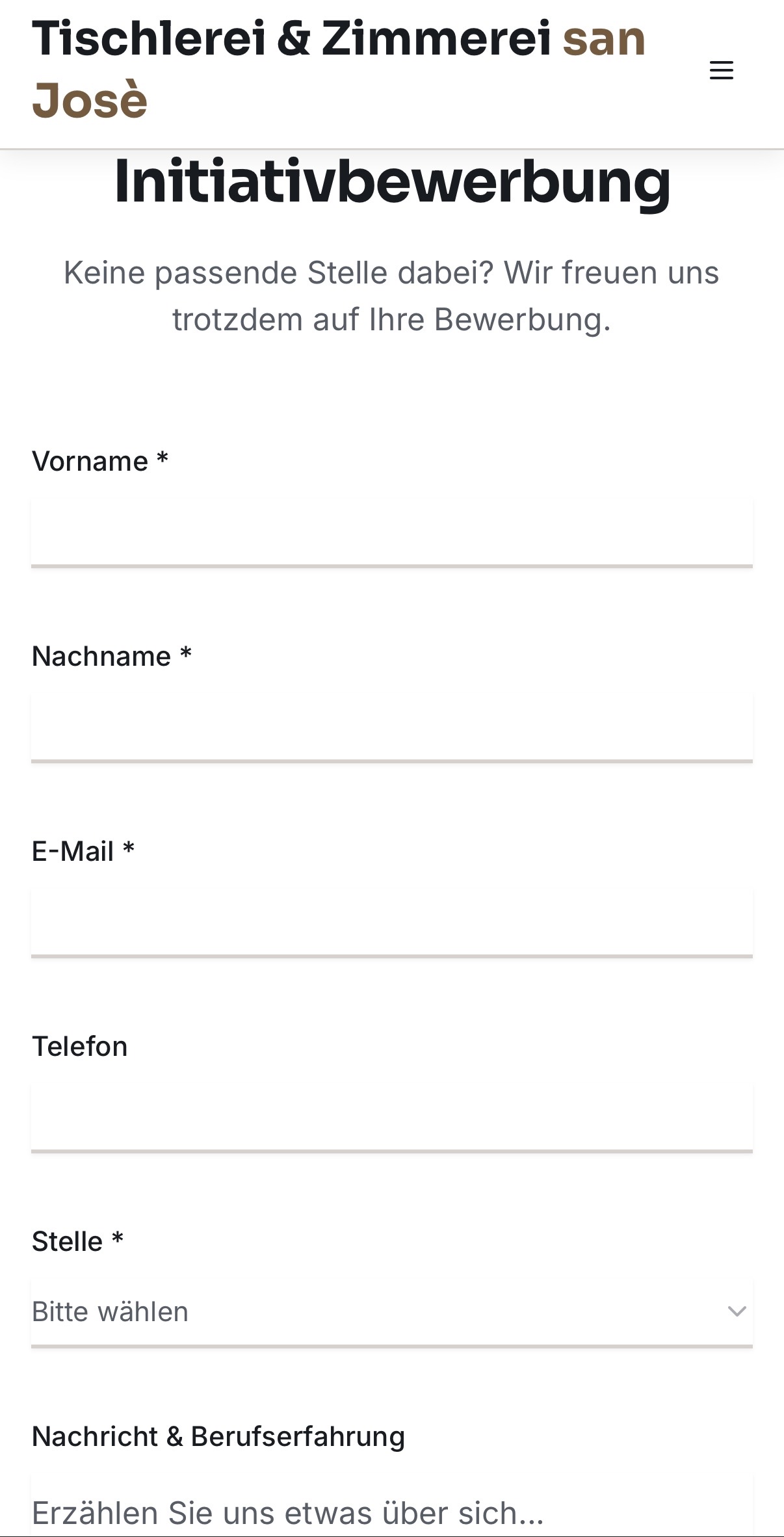Screen dimensions: 784x1537
Task: Go to Tischlerei & Zimmerei san Josè homepage
Action: [x=338, y=69]
